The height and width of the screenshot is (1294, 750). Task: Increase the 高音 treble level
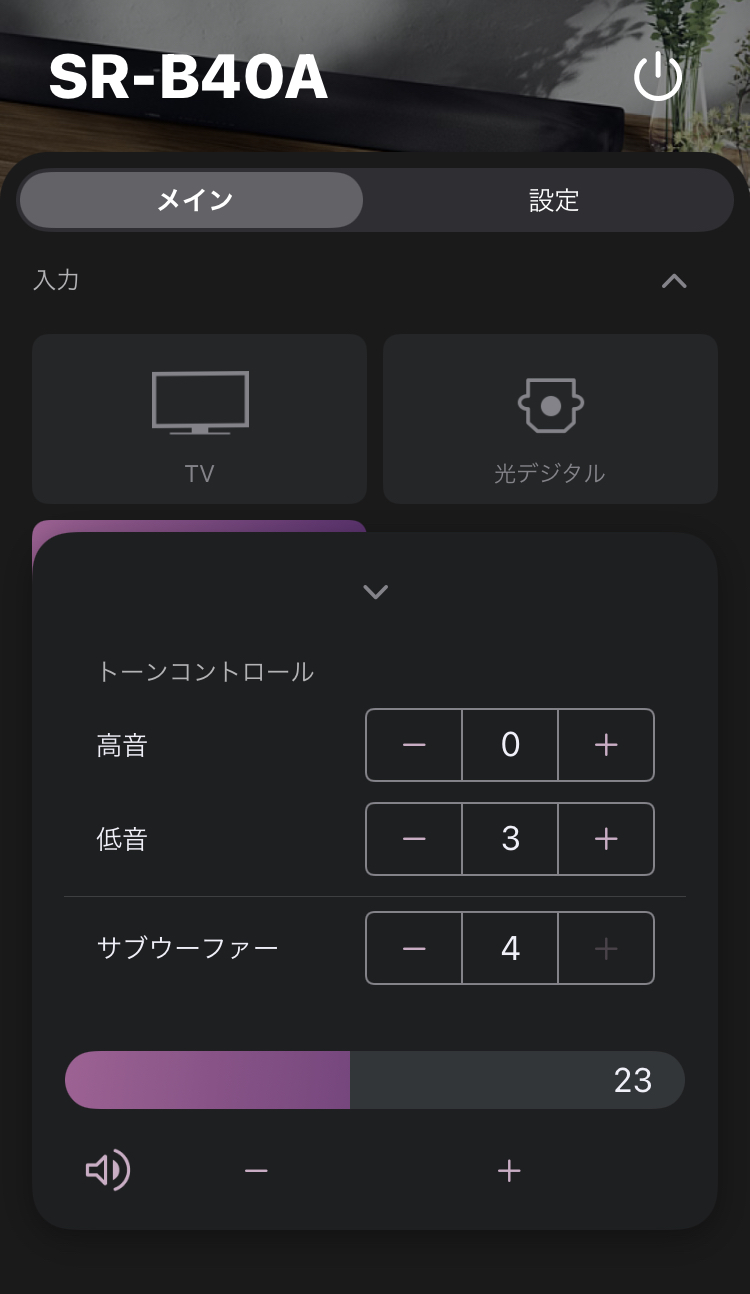pyautogui.click(x=606, y=745)
